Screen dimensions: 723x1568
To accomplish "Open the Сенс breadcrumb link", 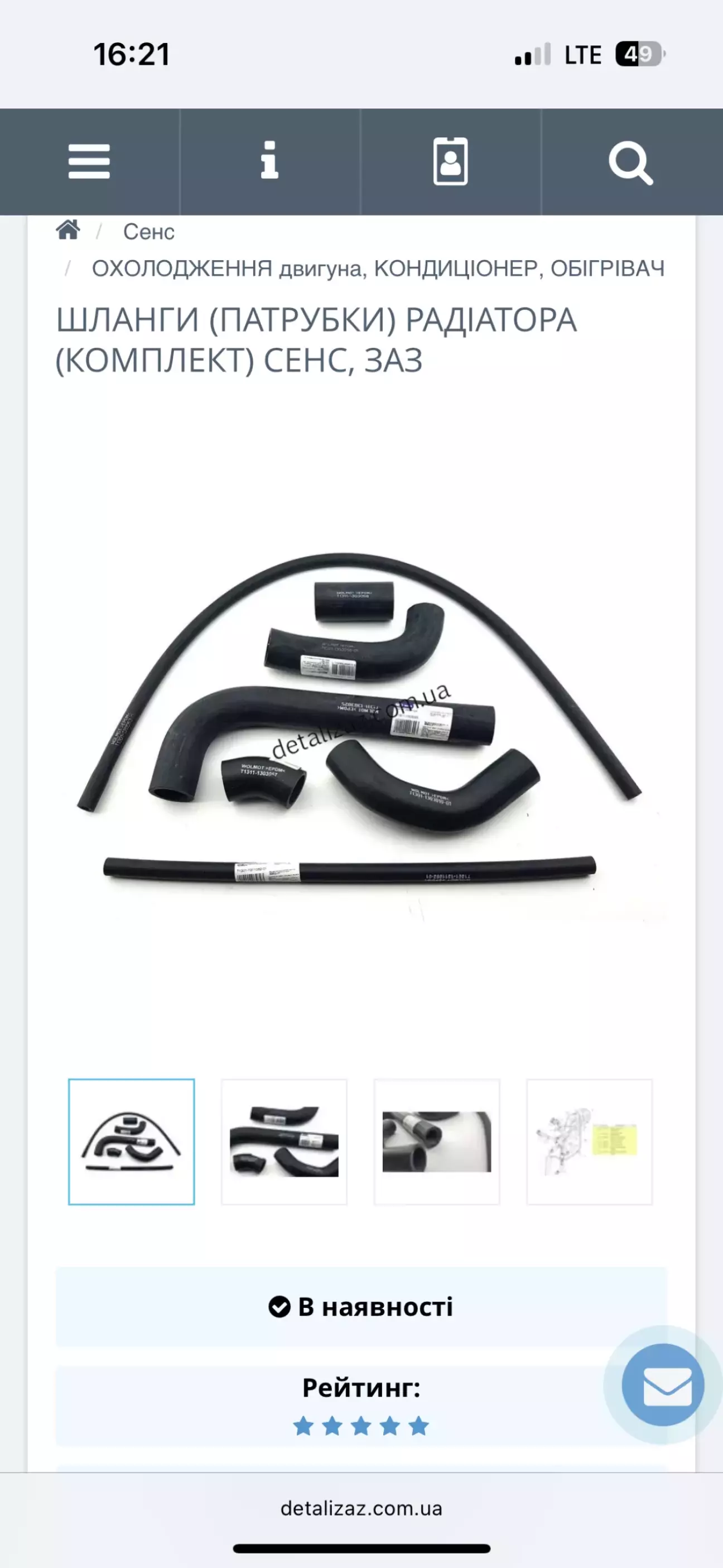I will (148, 232).
